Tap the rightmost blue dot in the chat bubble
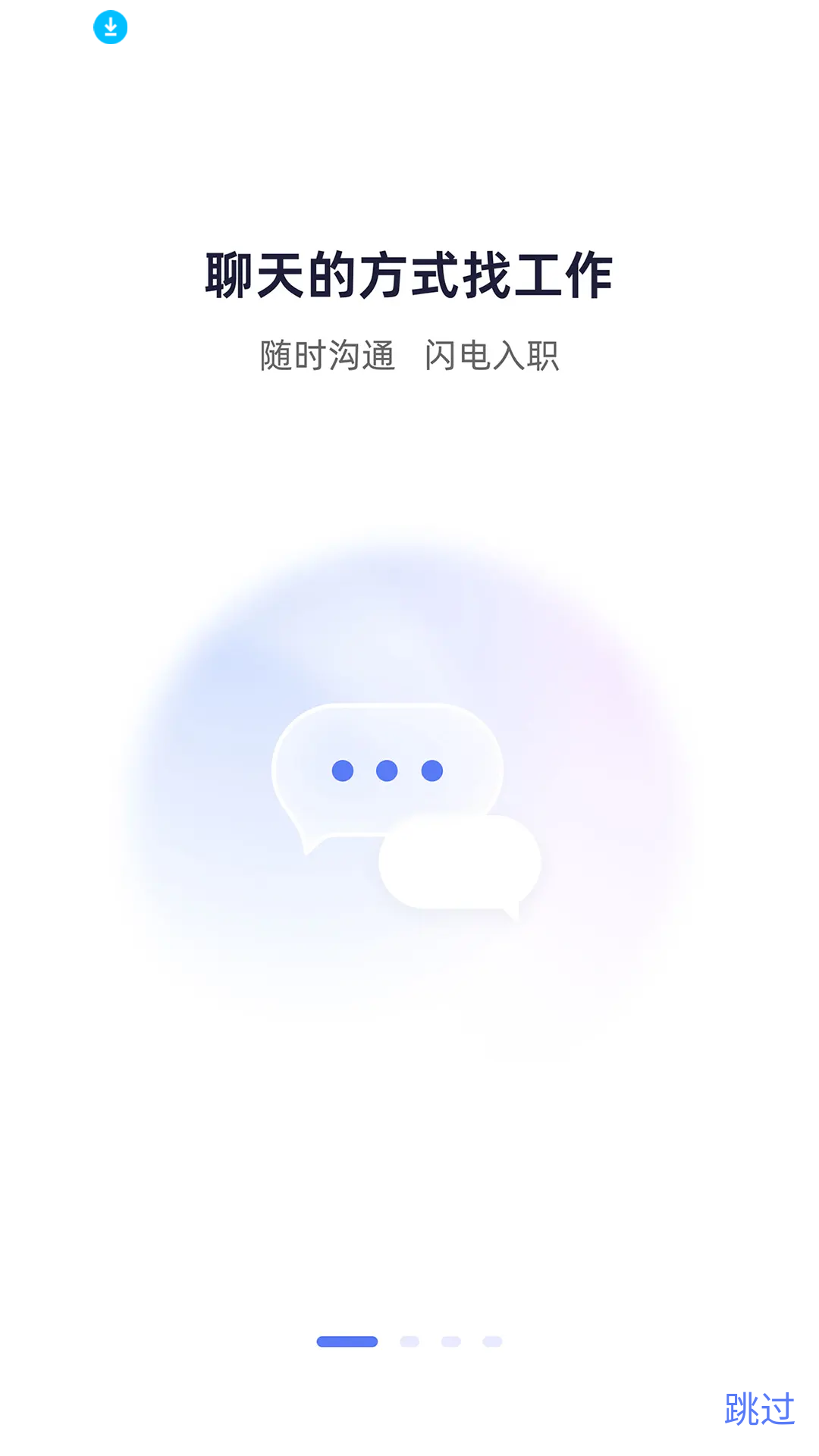This screenshot has width=819, height=1456. pyautogui.click(x=432, y=770)
